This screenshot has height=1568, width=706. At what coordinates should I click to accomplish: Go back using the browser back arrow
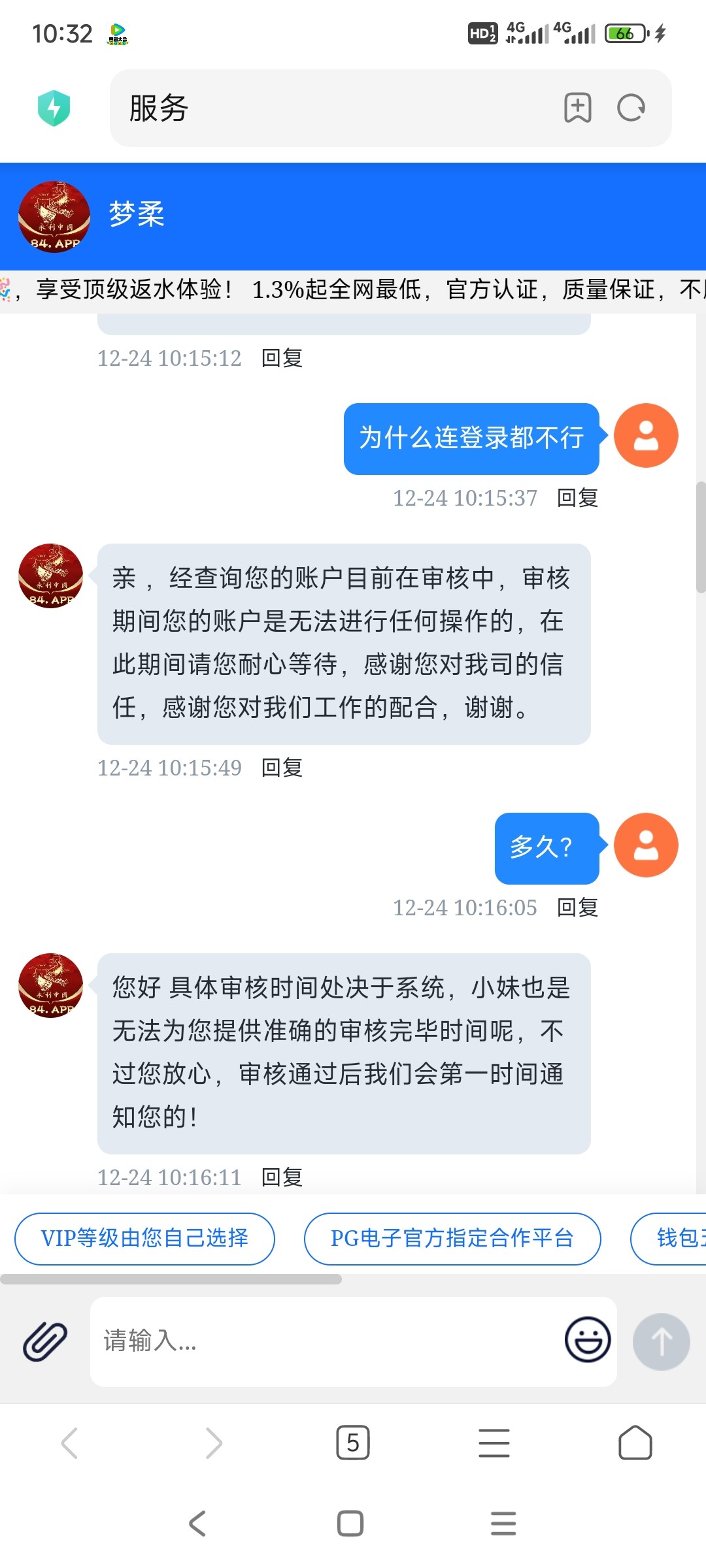pos(70,1443)
